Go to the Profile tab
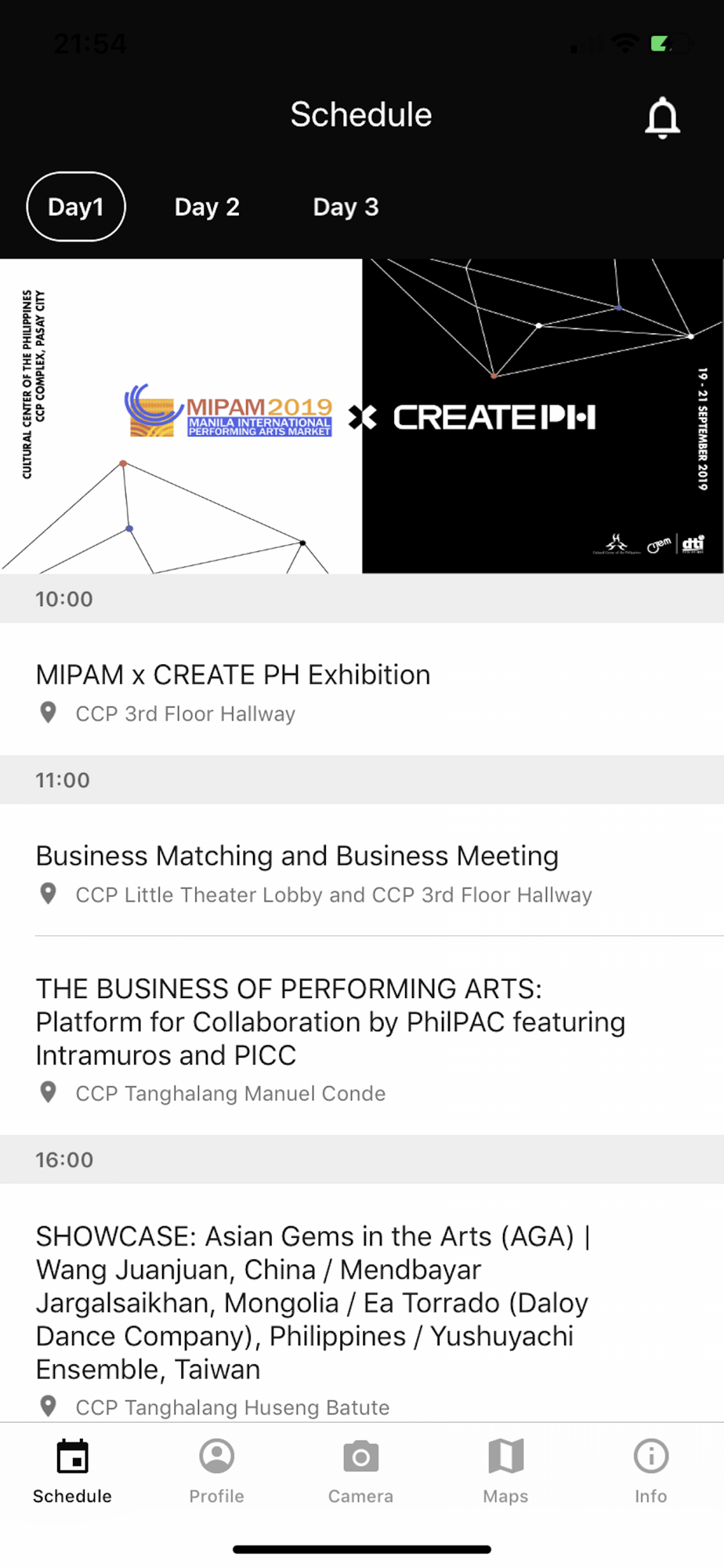 pos(217,1472)
